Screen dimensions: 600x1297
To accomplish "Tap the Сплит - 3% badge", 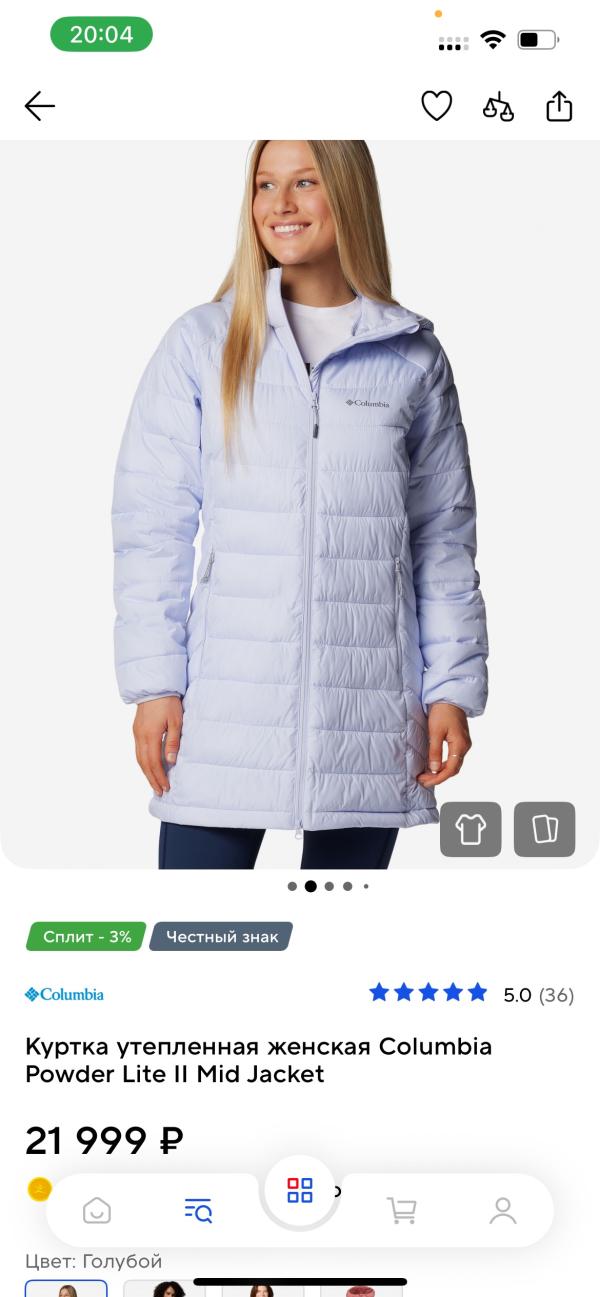I will [x=86, y=937].
